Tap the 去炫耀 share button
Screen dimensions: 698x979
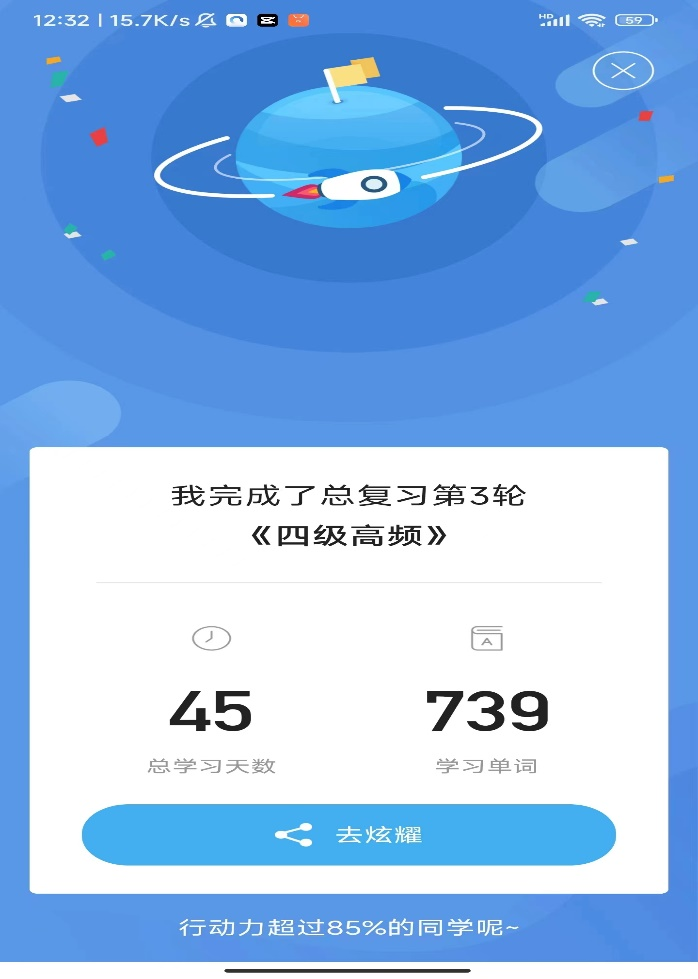pyautogui.click(x=348, y=835)
